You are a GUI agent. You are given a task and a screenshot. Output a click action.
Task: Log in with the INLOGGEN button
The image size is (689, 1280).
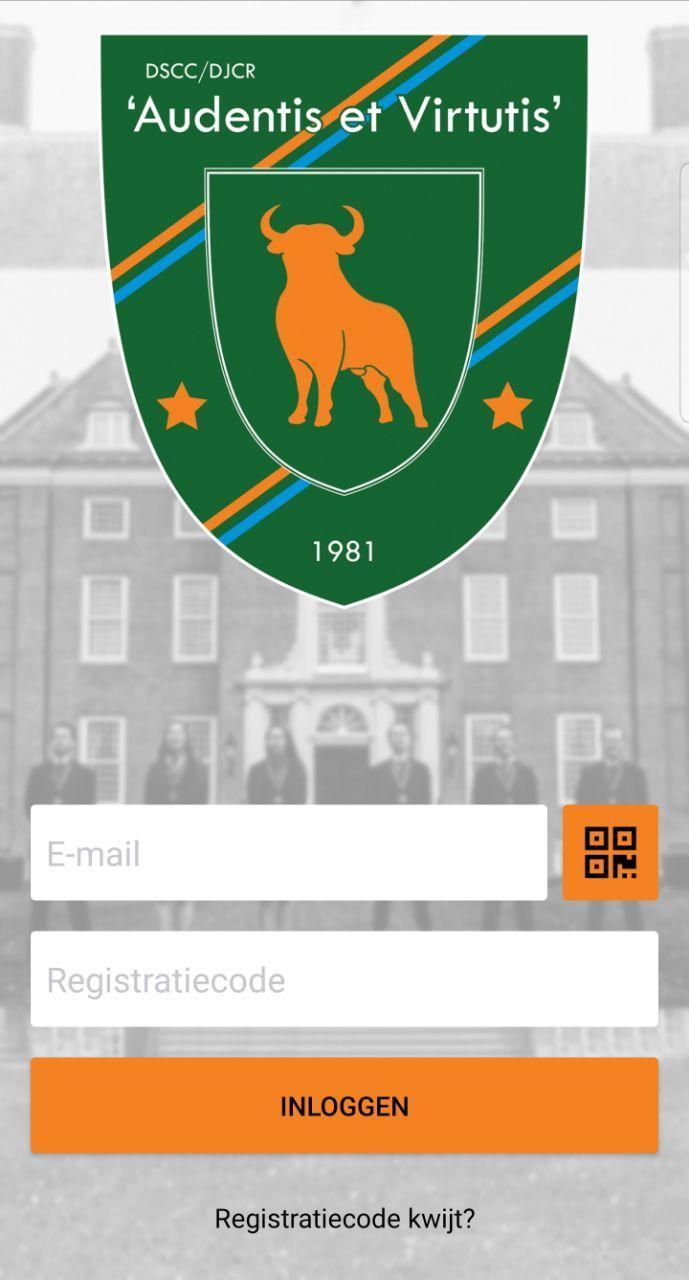tap(344, 1106)
